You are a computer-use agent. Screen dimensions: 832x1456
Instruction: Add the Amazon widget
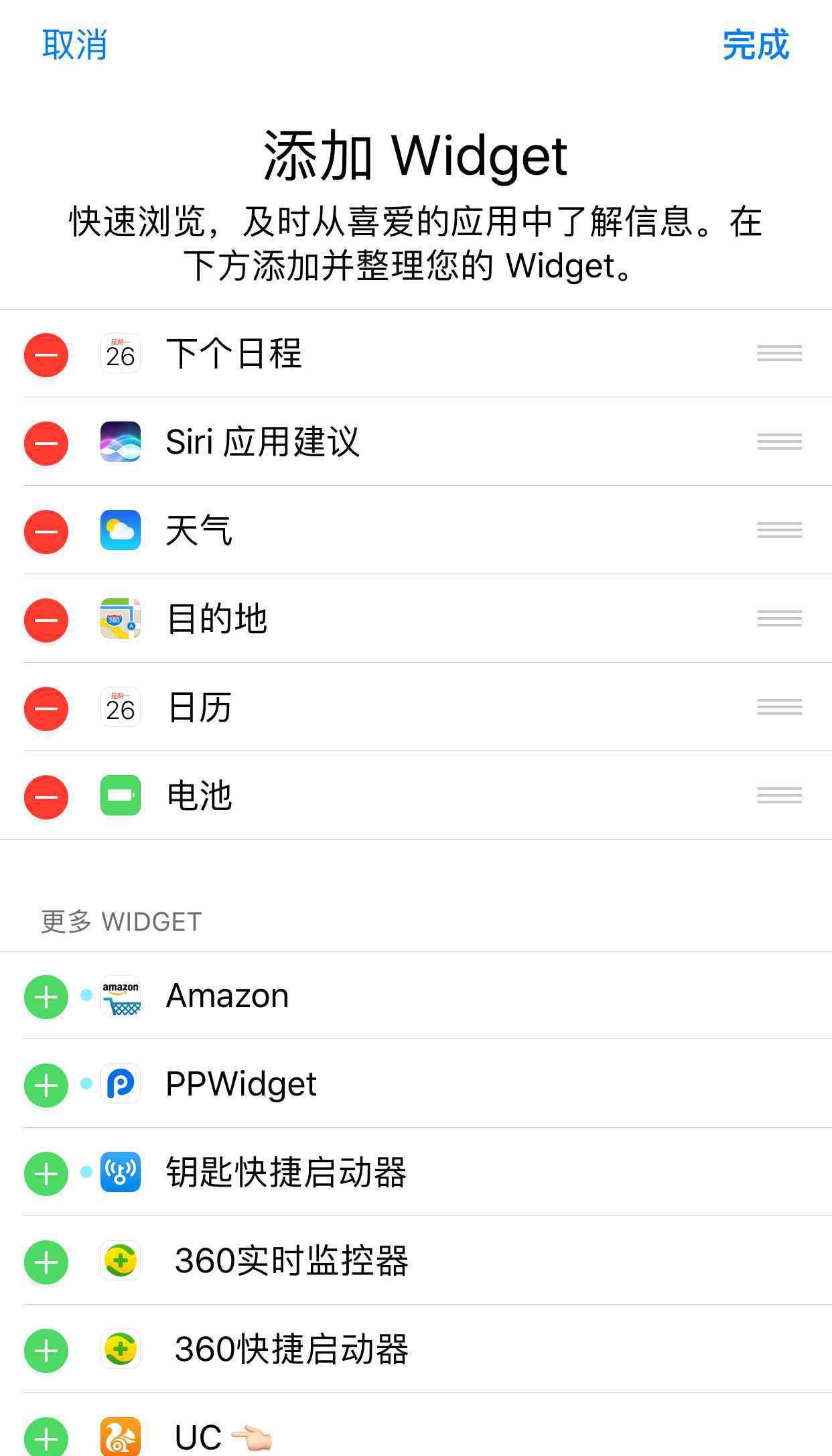click(x=46, y=997)
